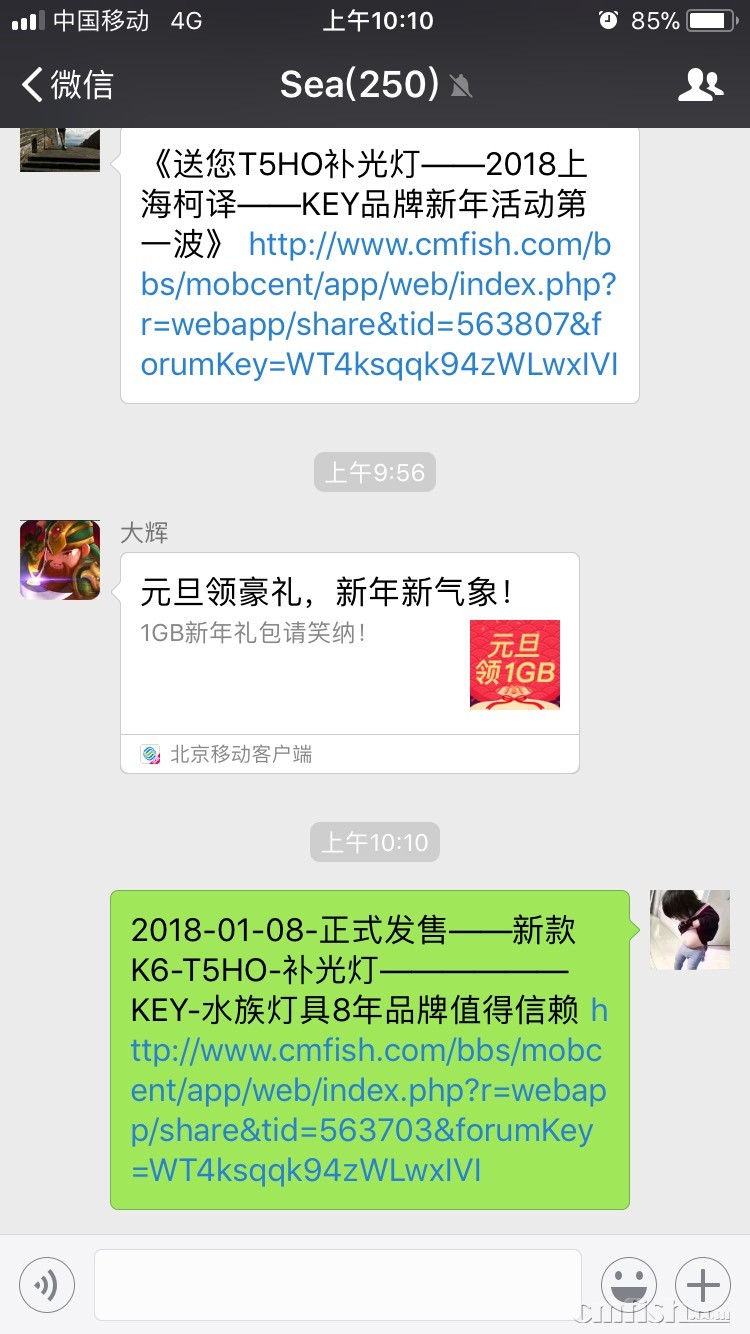This screenshot has height=1334, width=750.
Task: Open the plus attachment menu
Action: click(703, 1285)
